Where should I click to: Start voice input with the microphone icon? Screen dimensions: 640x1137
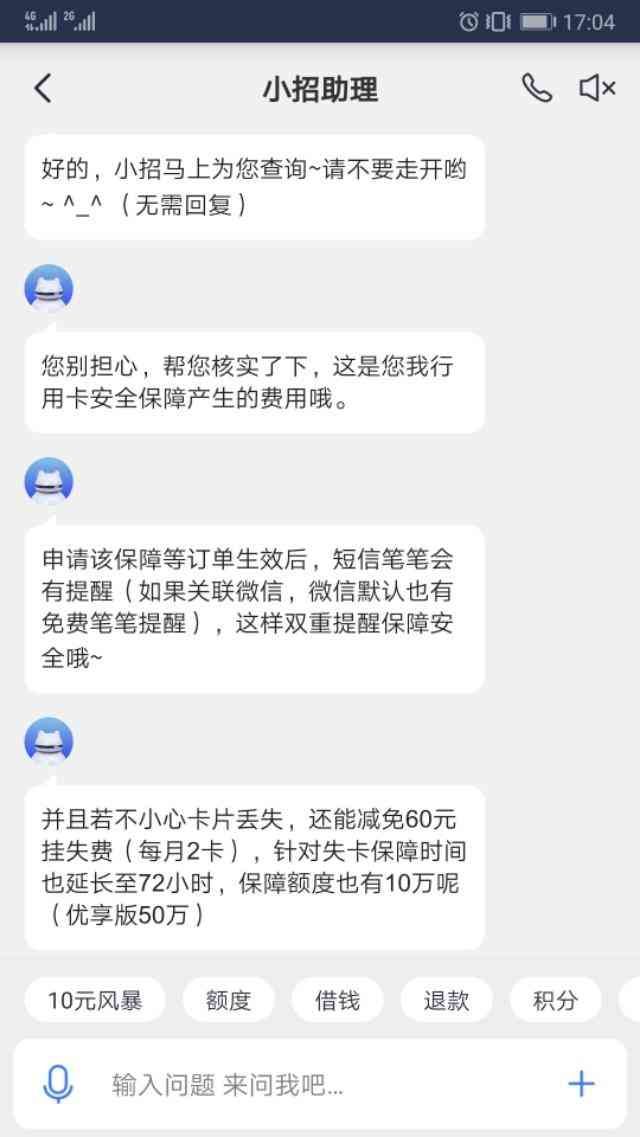pyautogui.click(x=58, y=1084)
